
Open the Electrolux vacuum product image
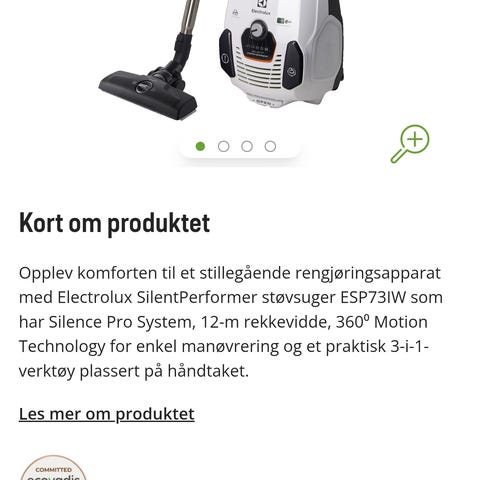(x=222, y=59)
